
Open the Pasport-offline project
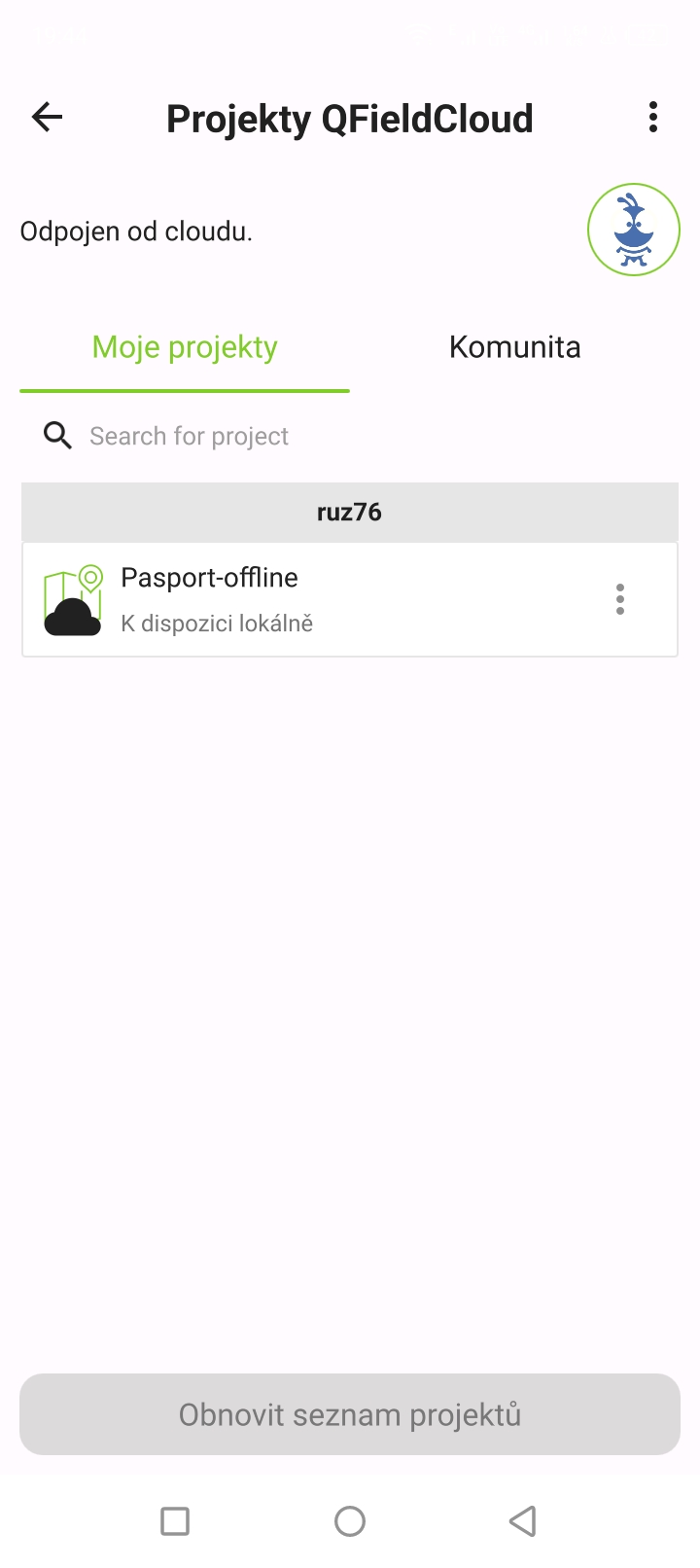coord(292,599)
